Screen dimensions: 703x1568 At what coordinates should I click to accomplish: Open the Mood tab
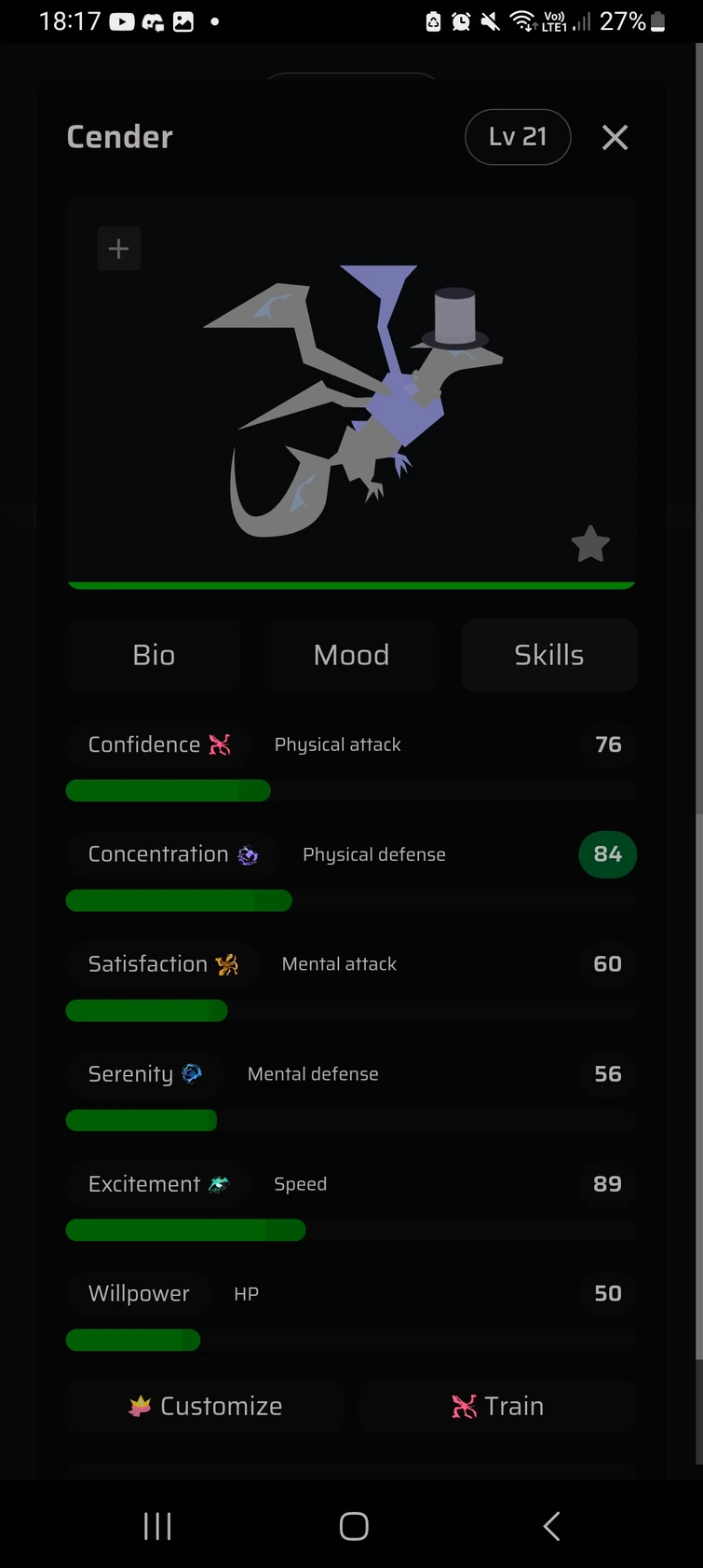tap(351, 654)
